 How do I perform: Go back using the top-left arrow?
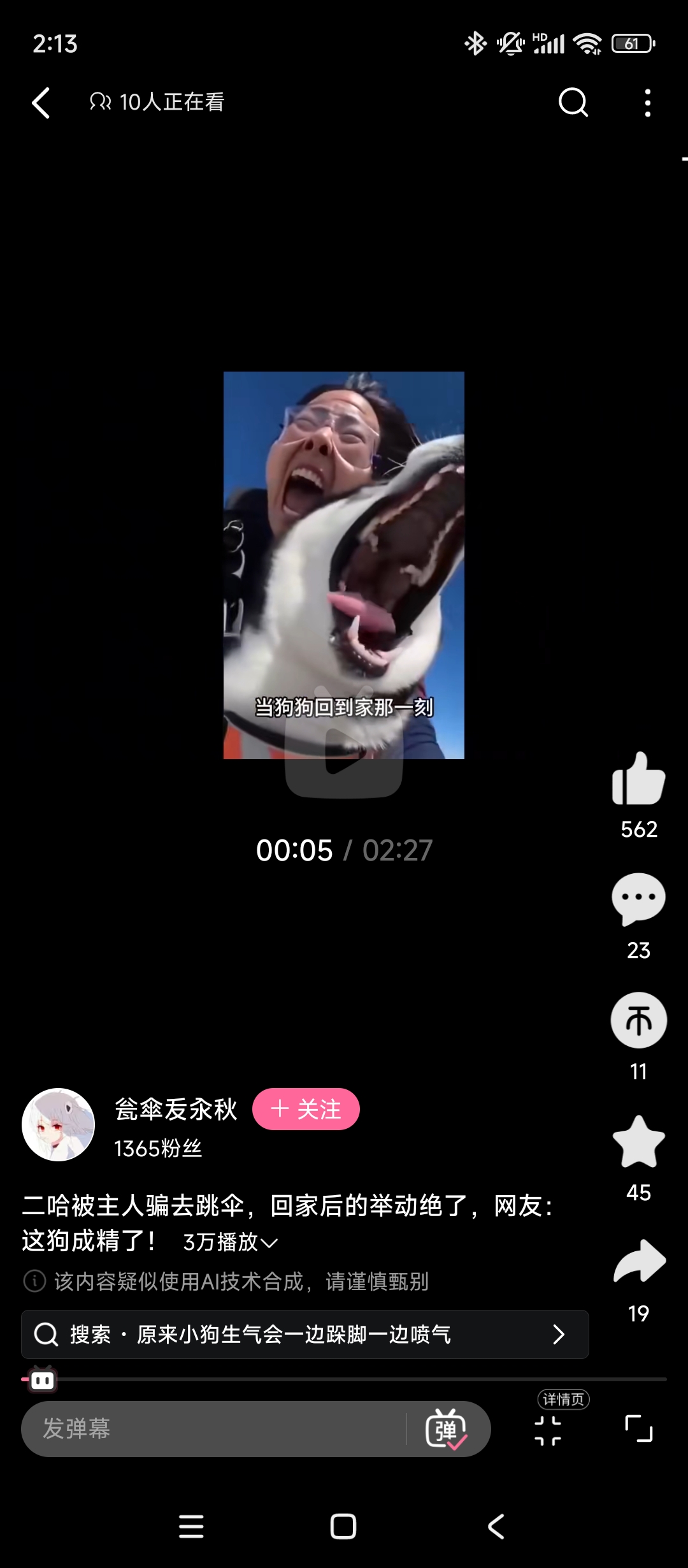tap(41, 103)
